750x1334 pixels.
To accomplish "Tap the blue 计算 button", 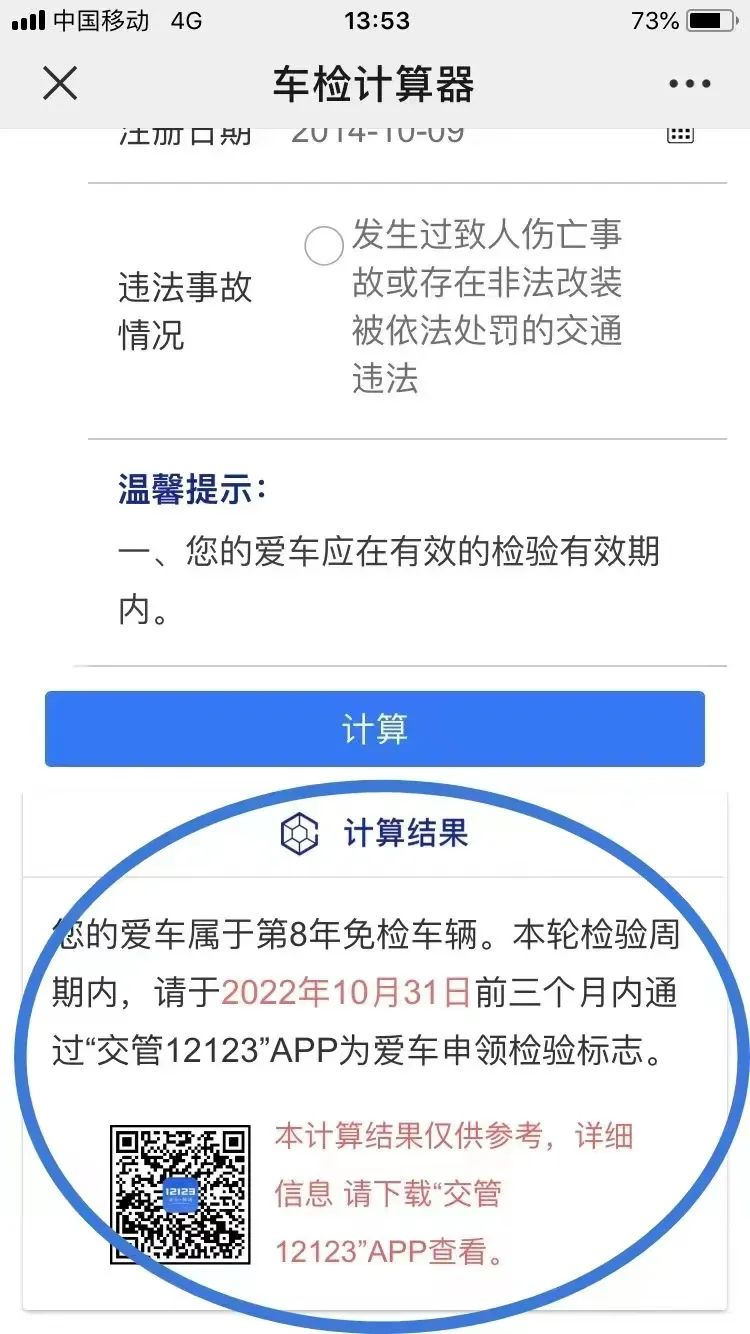I will point(375,729).
